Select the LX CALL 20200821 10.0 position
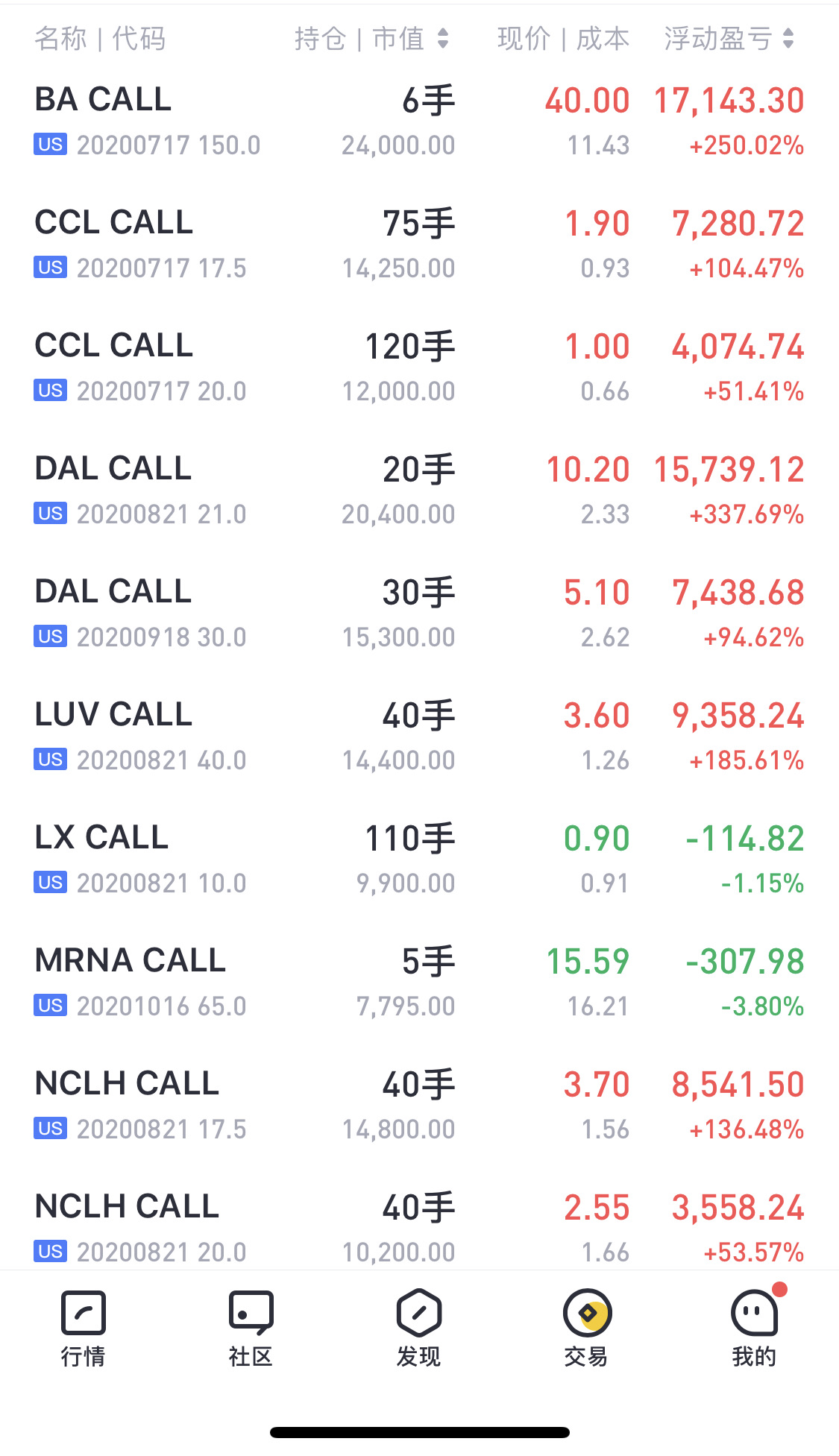The width and height of the screenshot is (839, 1456). [x=419, y=859]
